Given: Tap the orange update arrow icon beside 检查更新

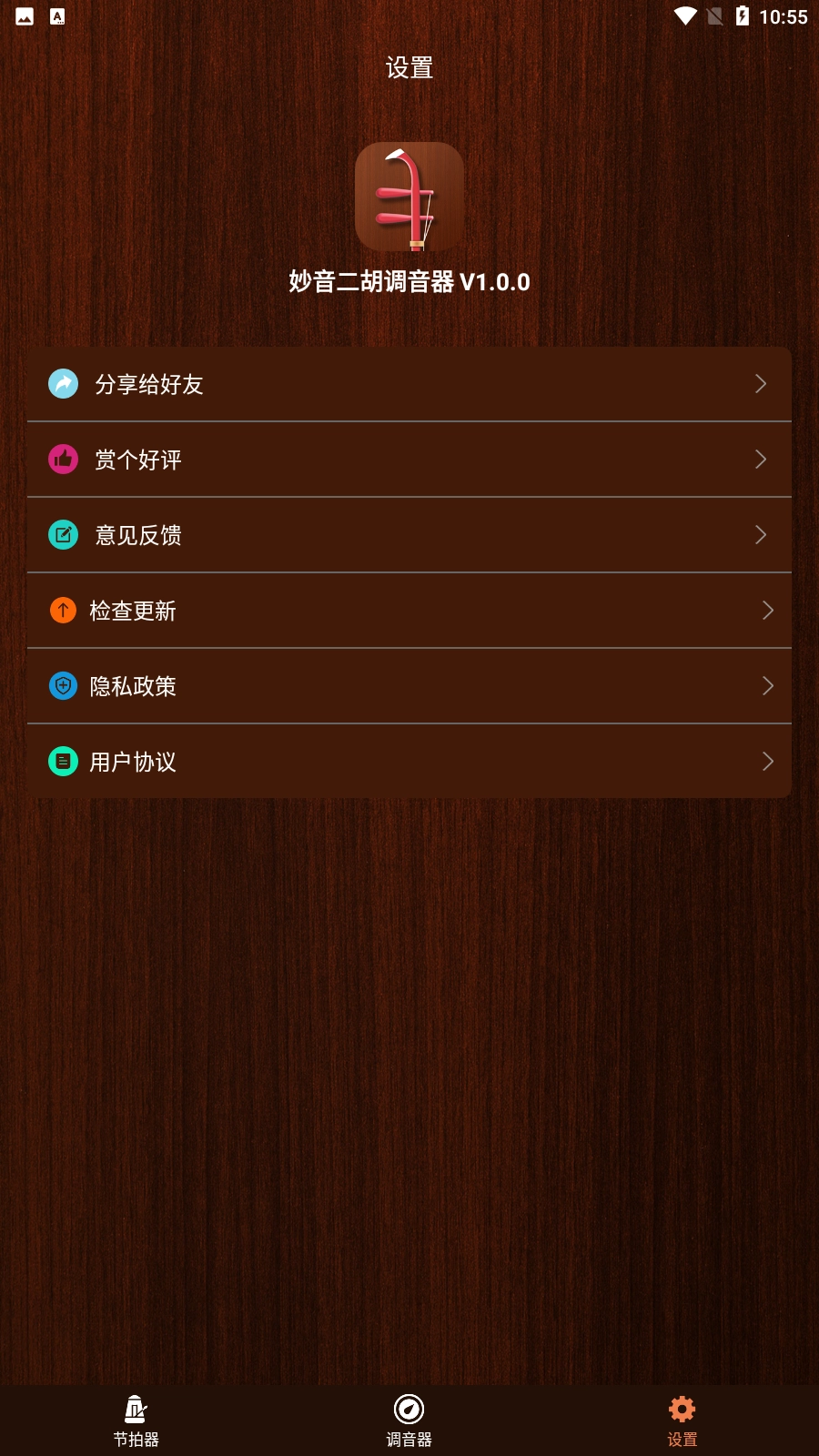Looking at the screenshot, I should 62,611.
